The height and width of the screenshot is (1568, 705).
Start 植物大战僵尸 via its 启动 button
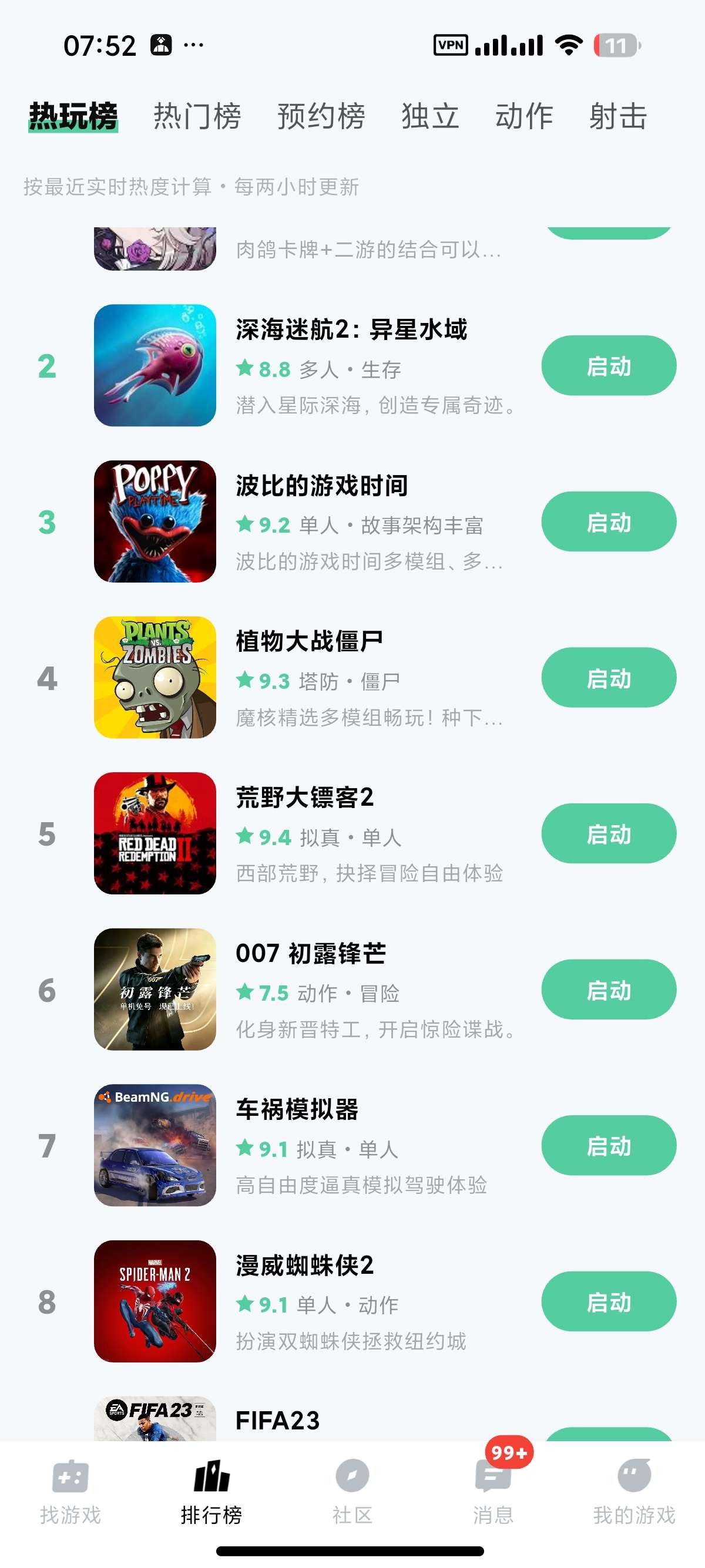(x=608, y=678)
